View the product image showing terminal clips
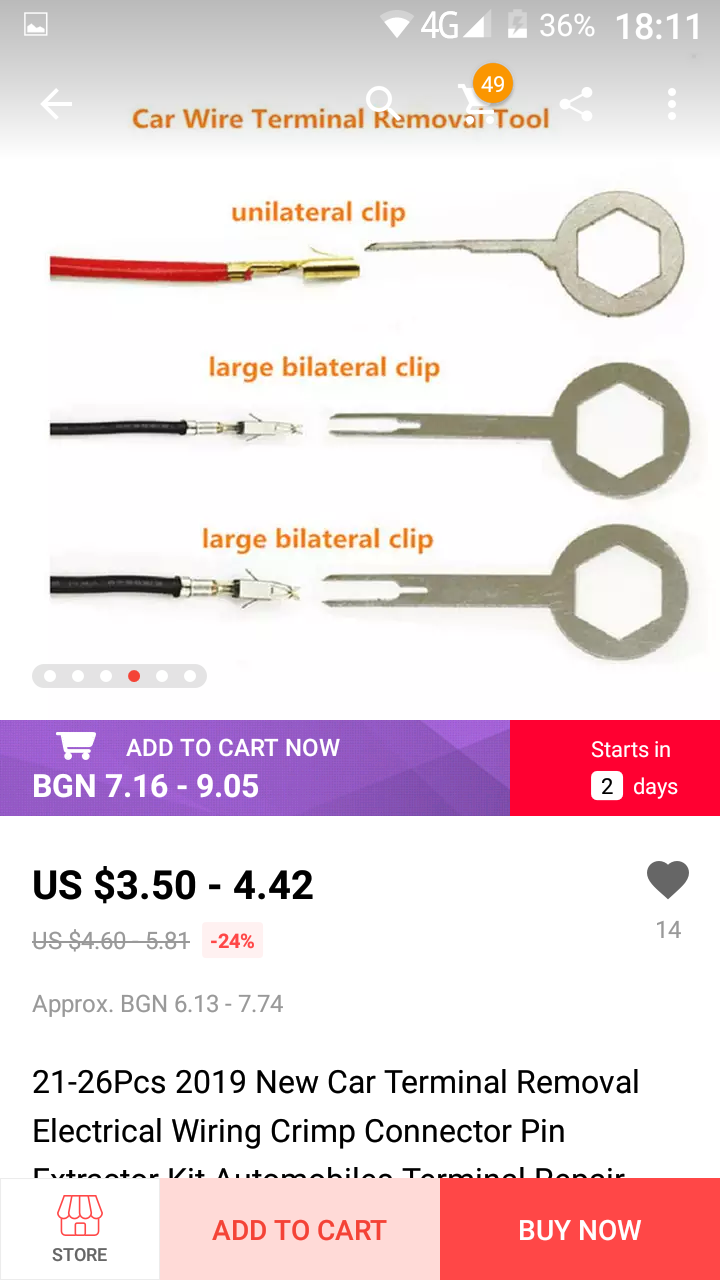Screen dimensions: 720x1280 [x=360, y=410]
